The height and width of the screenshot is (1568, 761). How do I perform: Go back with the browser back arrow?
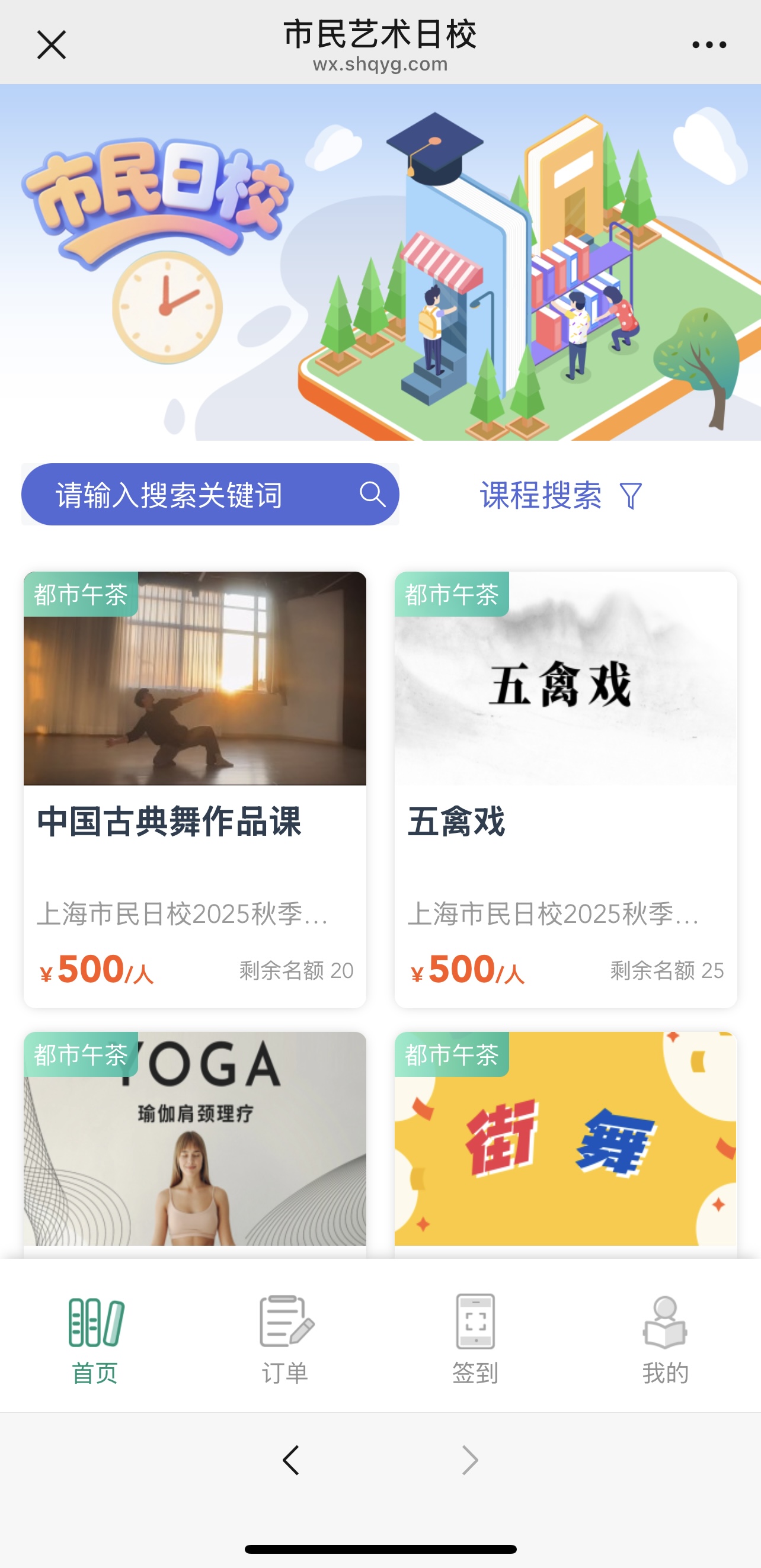pos(291,1460)
